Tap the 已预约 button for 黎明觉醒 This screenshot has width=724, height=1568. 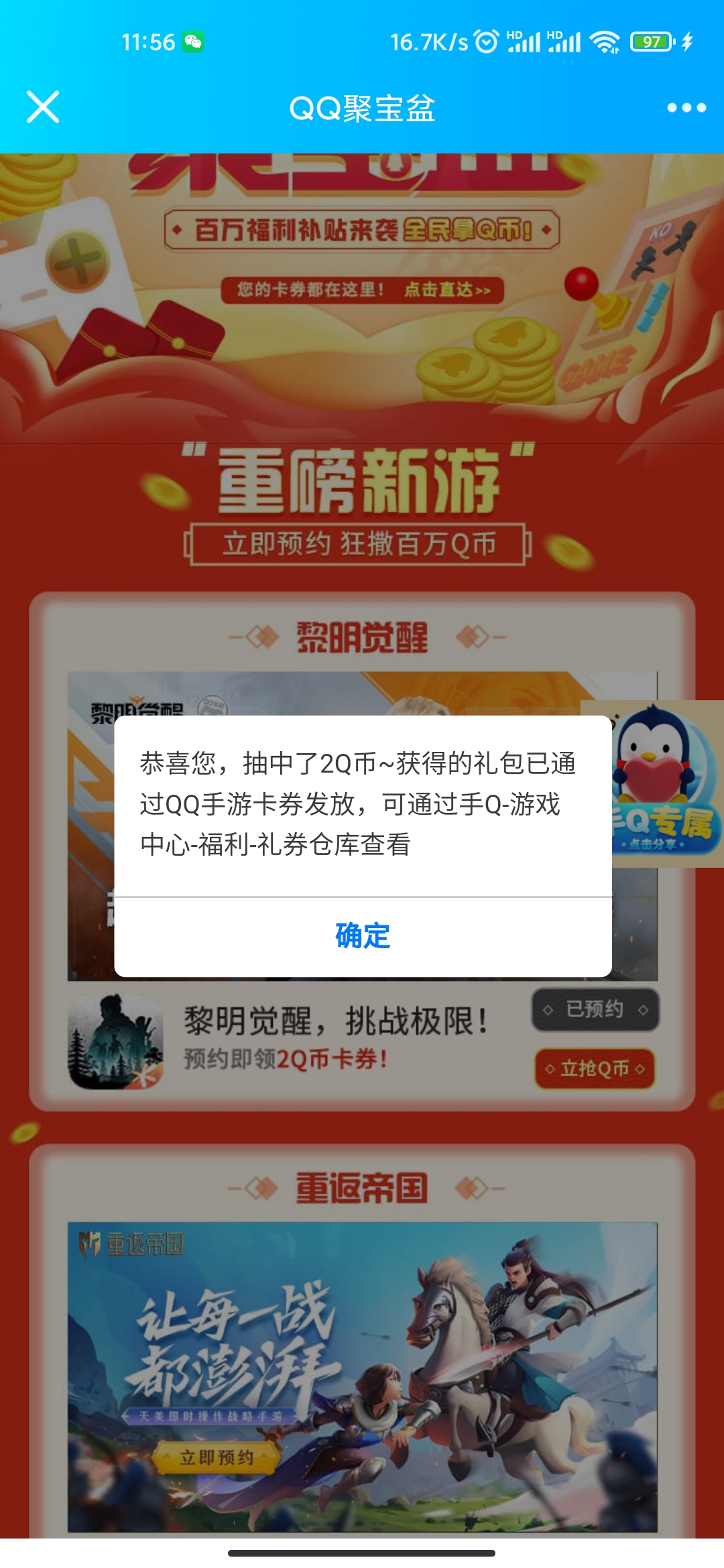click(x=595, y=1009)
